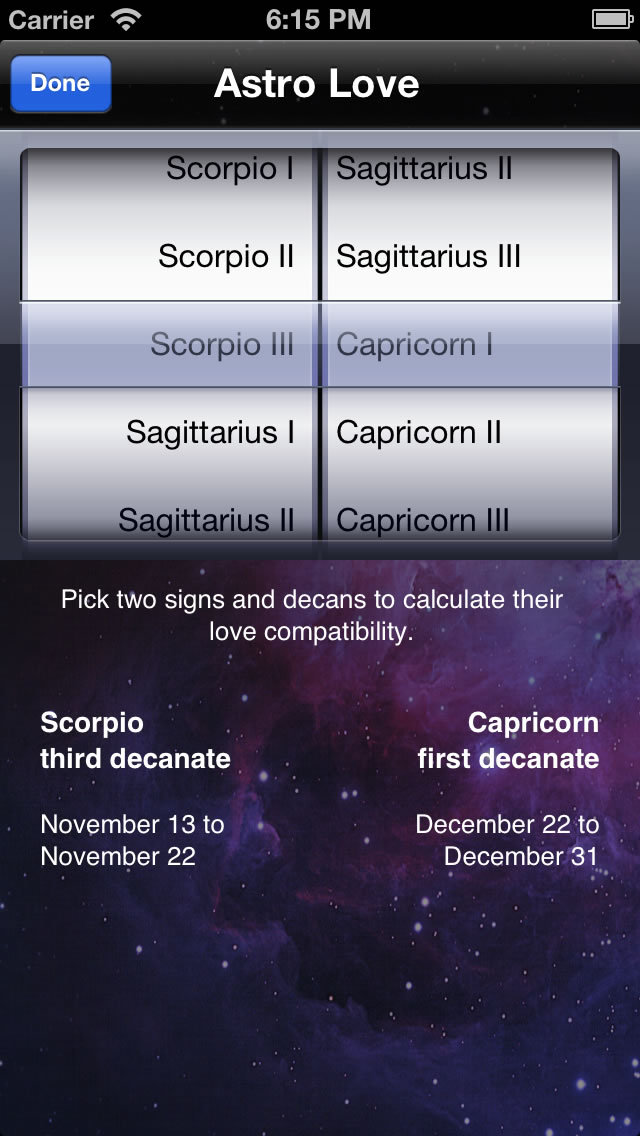Pick Sagittarius I in the left wheel
The width and height of the screenshot is (640, 1136).
tap(210, 433)
